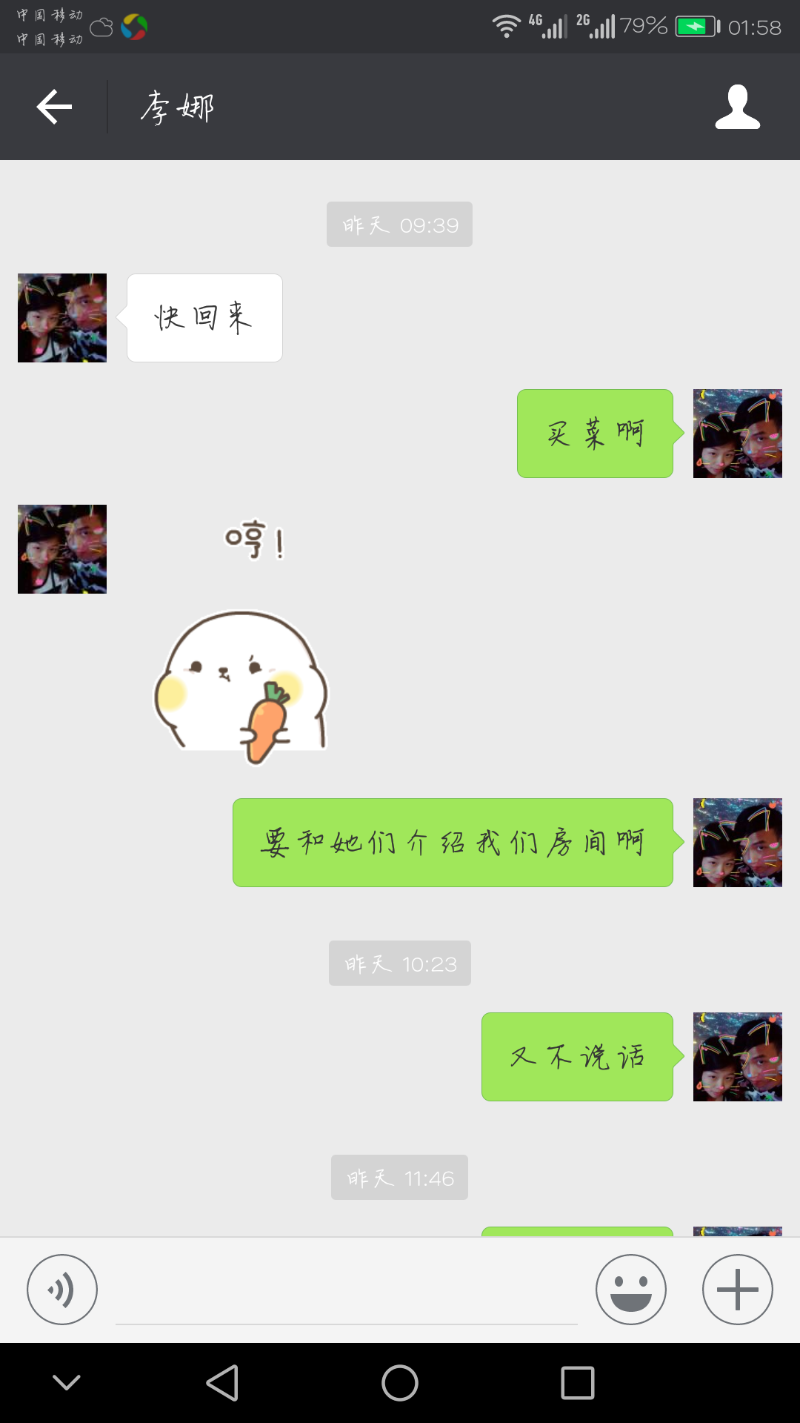Tap the system home button
800x1423 pixels.
[400, 1383]
